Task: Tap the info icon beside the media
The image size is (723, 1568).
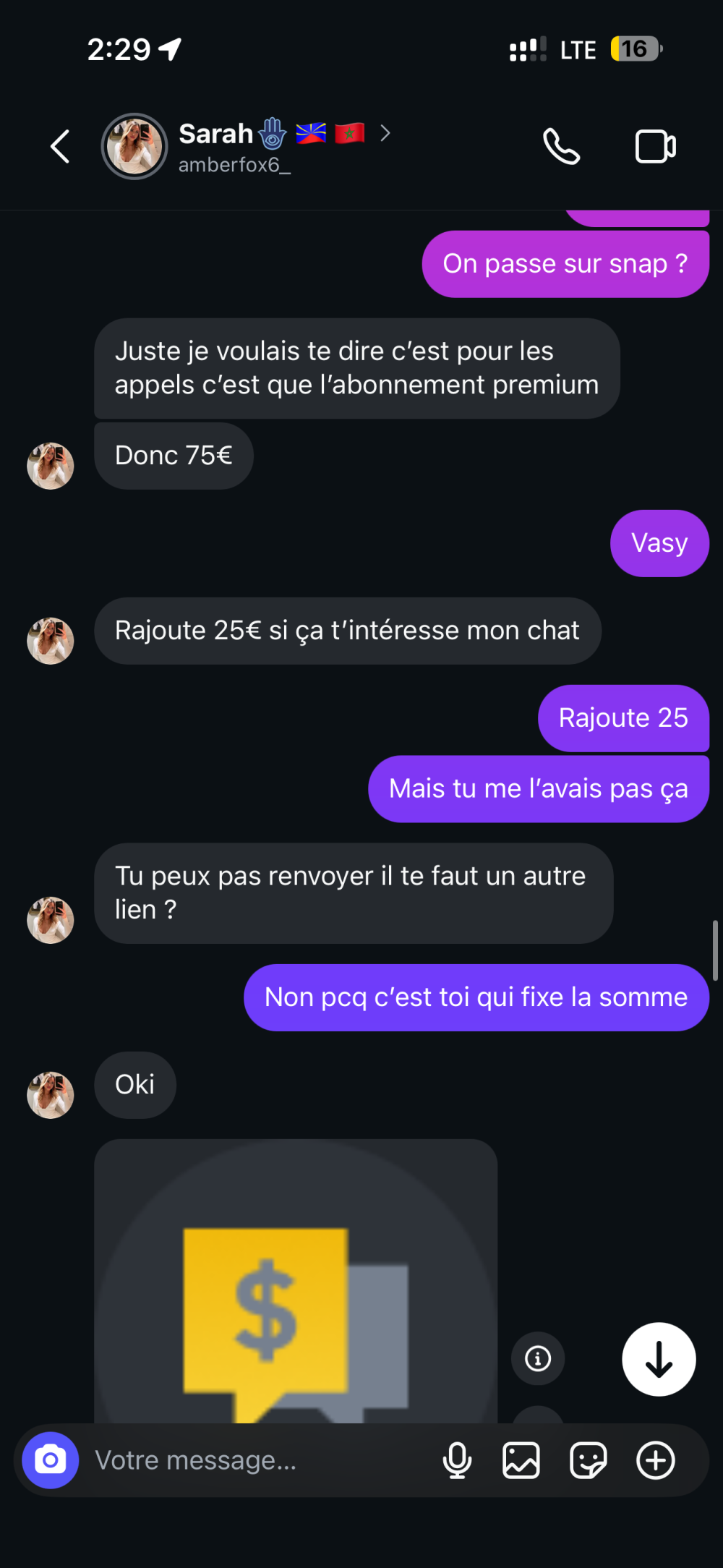Action: tap(537, 1358)
